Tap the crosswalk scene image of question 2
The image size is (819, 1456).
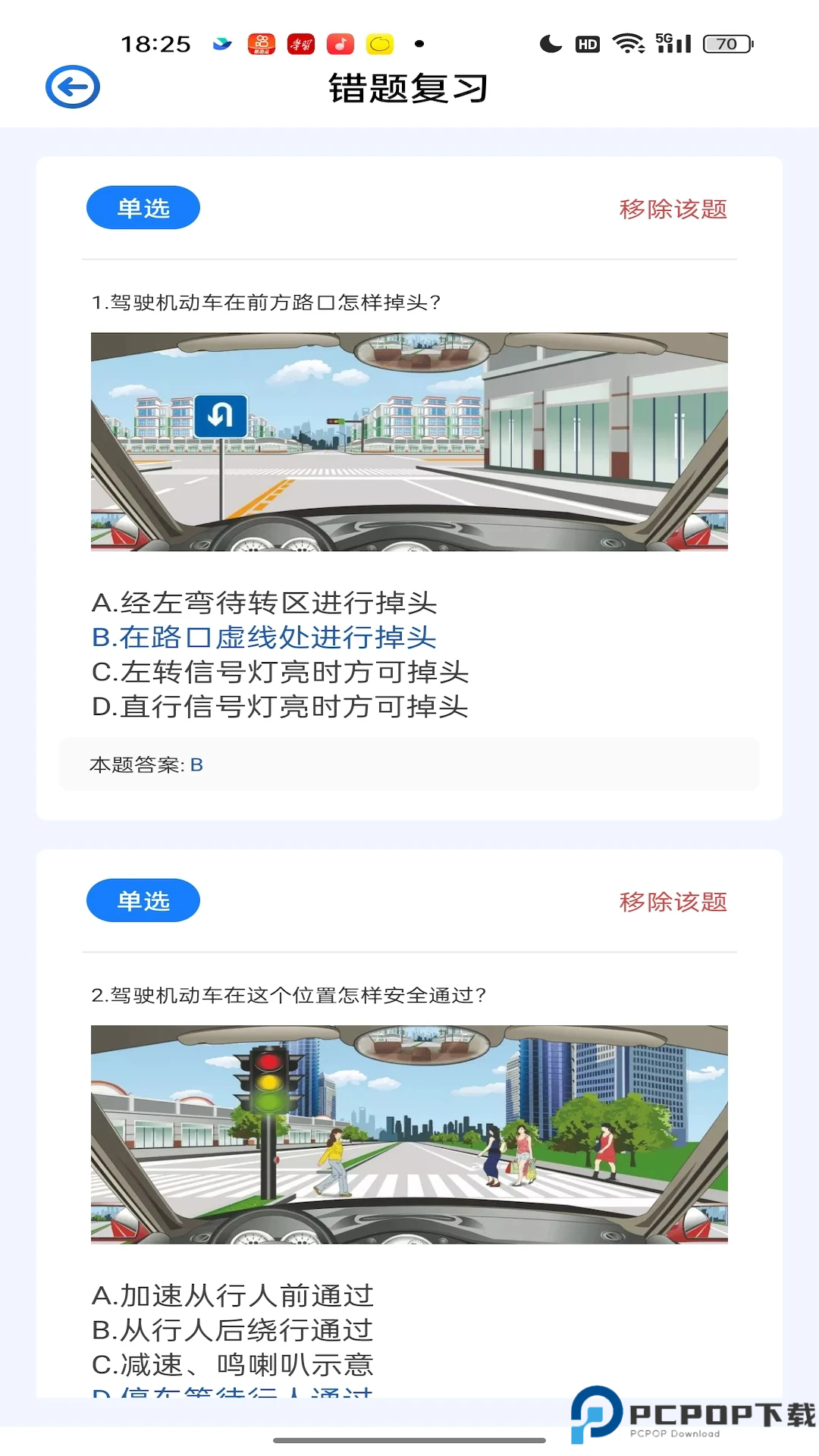409,1134
